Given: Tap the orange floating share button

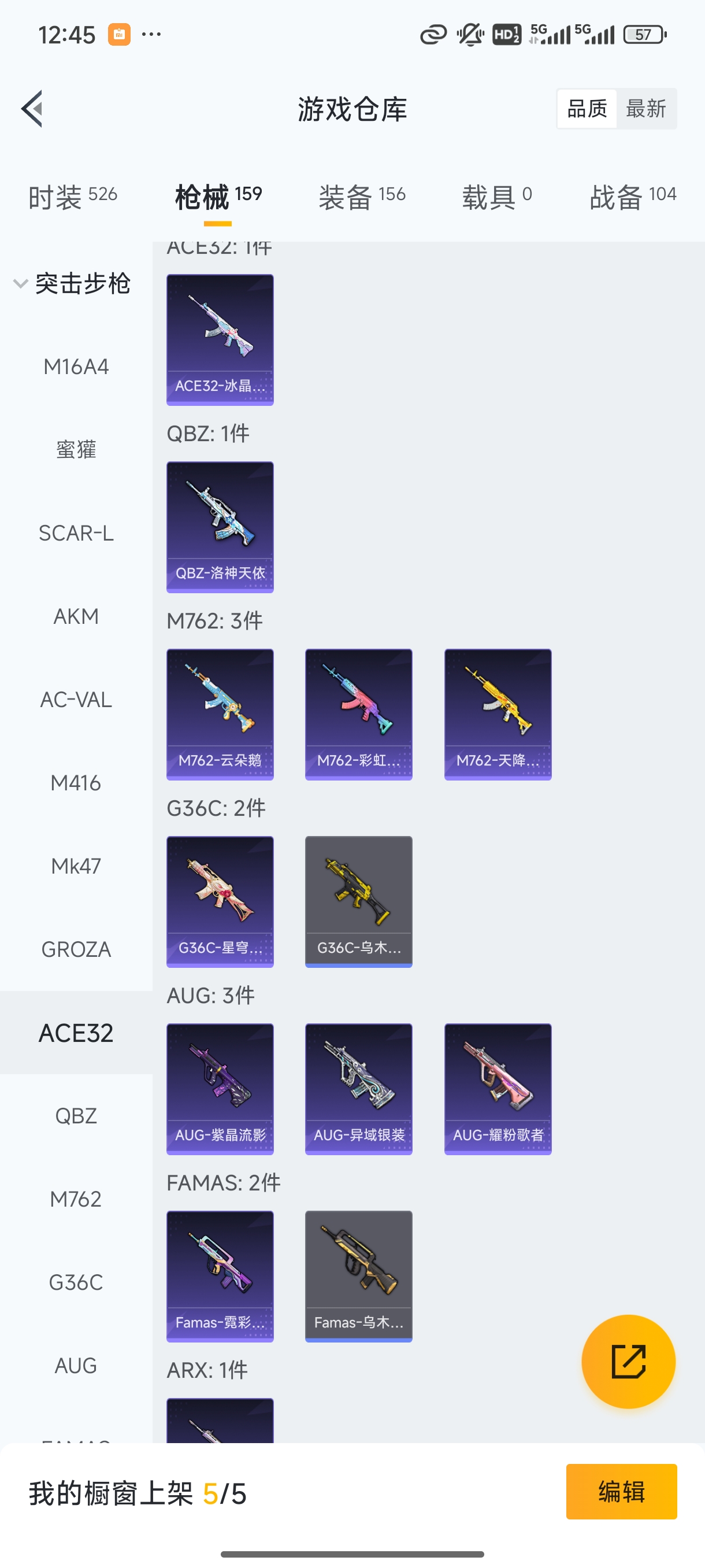Looking at the screenshot, I should [x=628, y=1361].
